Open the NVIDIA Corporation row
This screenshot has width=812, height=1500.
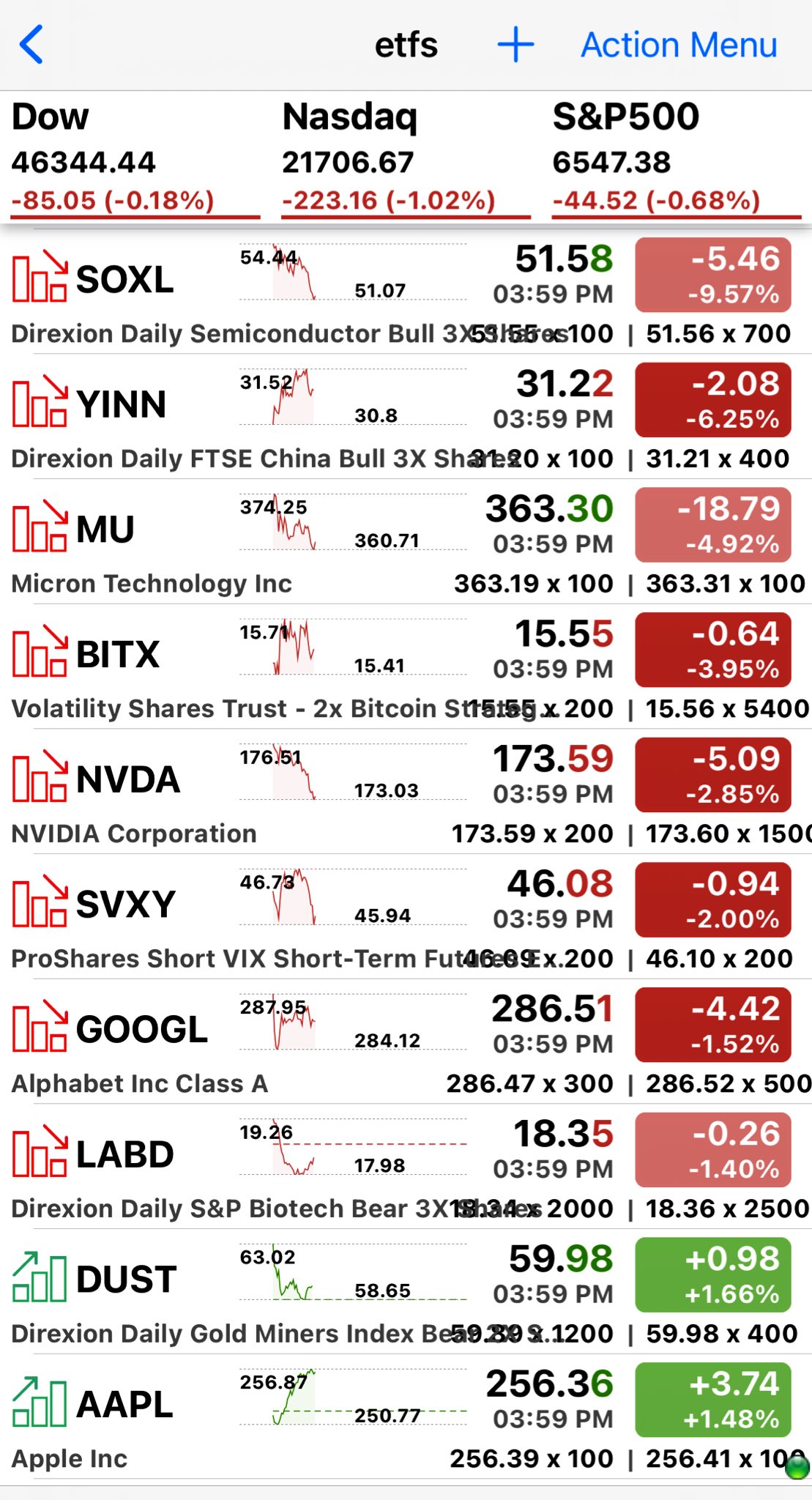pyautogui.click(x=128, y=780)
